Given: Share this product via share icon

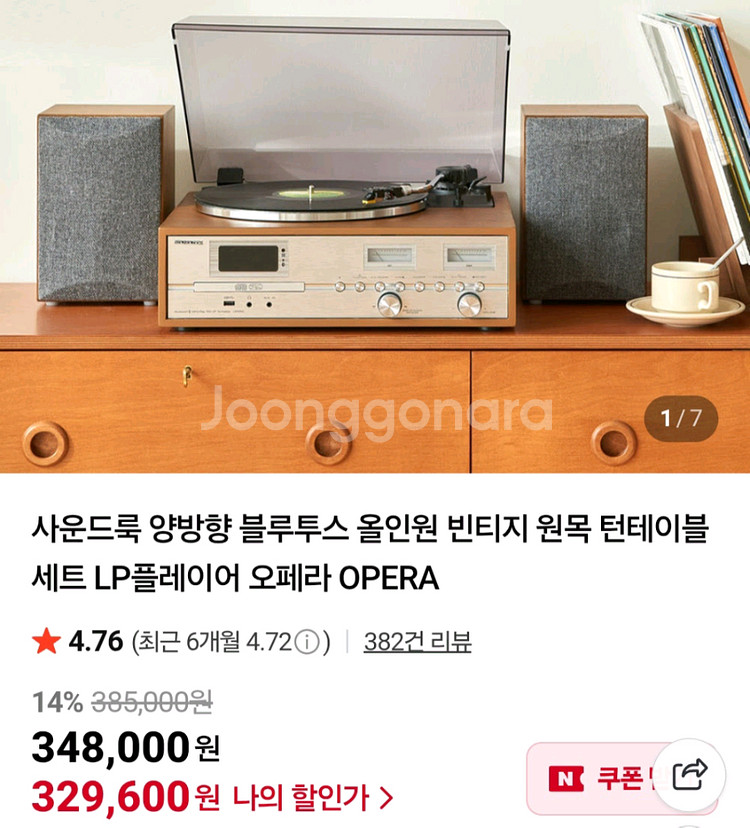Looking at the screenshot, I should tap(690, 775).
